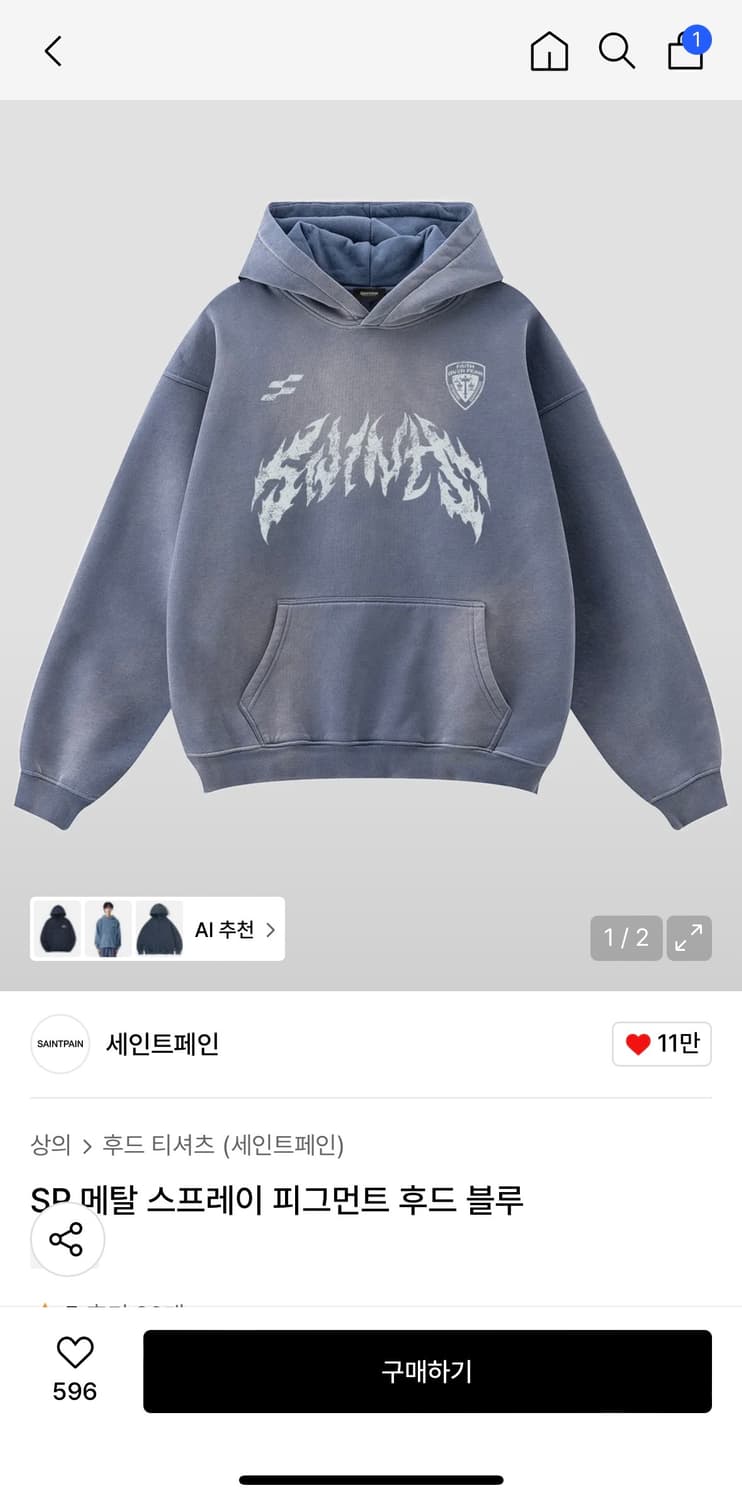Tap the SAINTPAIN brand logo circle
Image resolution: width=742 pixels, height=1500 pixels.
[x=60, y=1043]
